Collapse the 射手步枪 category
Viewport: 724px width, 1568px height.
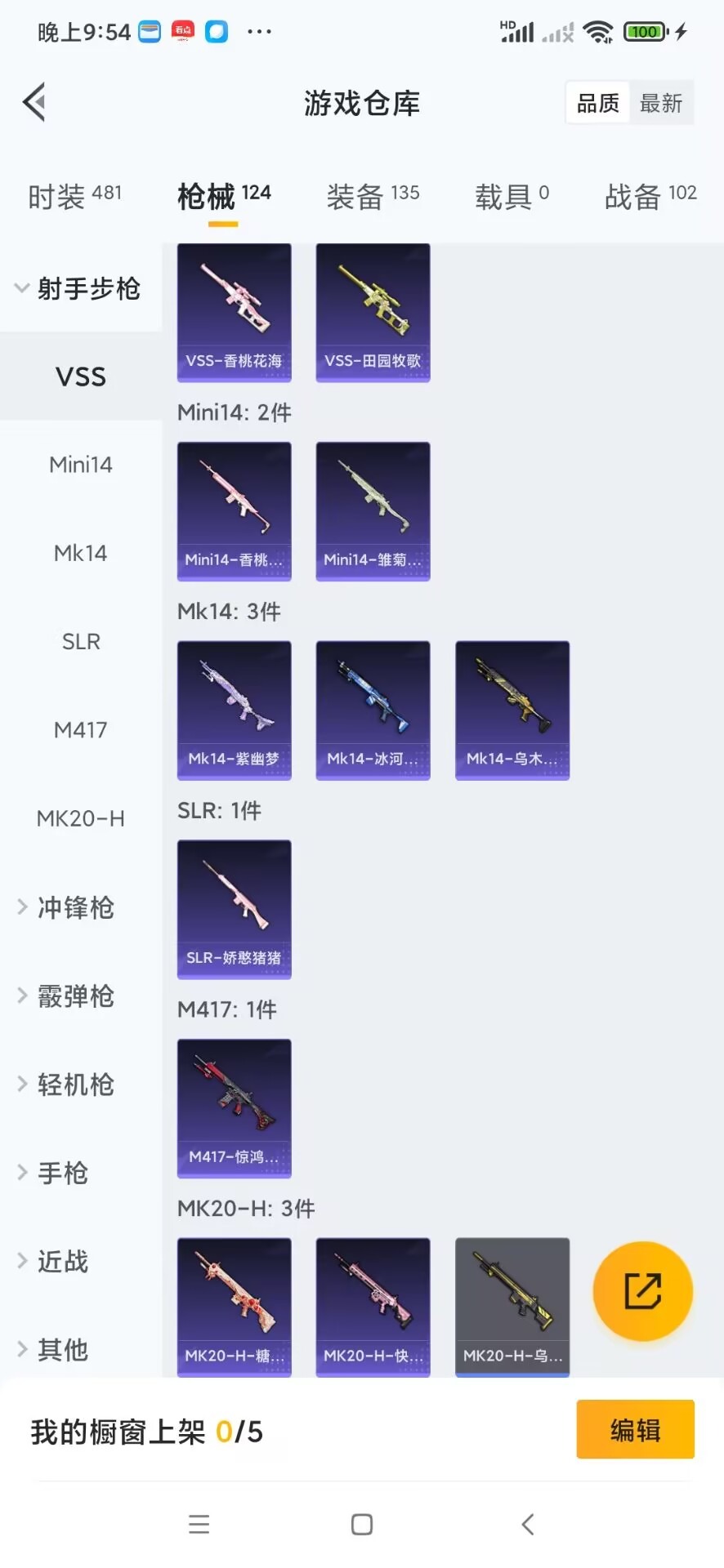[78, 288]
